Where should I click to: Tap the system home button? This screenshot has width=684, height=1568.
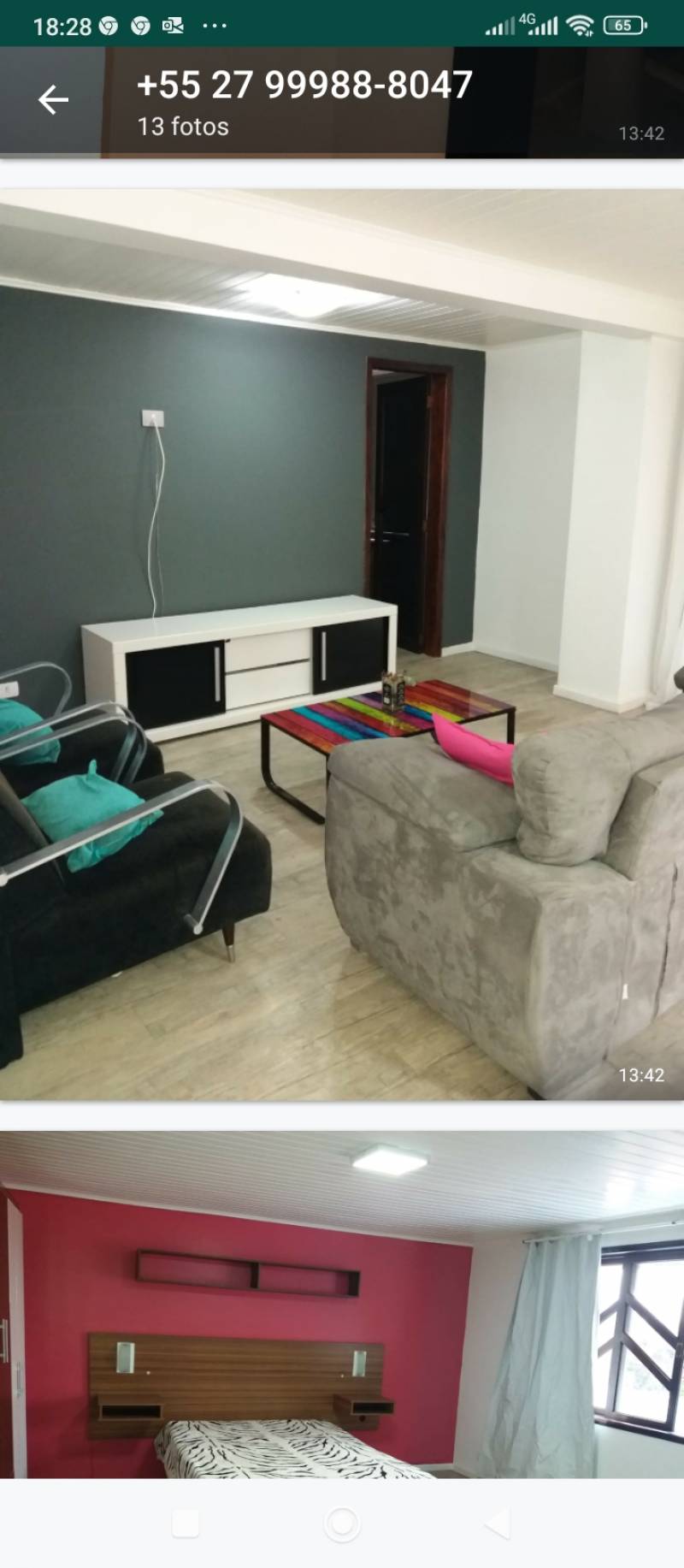(342, 1524)
